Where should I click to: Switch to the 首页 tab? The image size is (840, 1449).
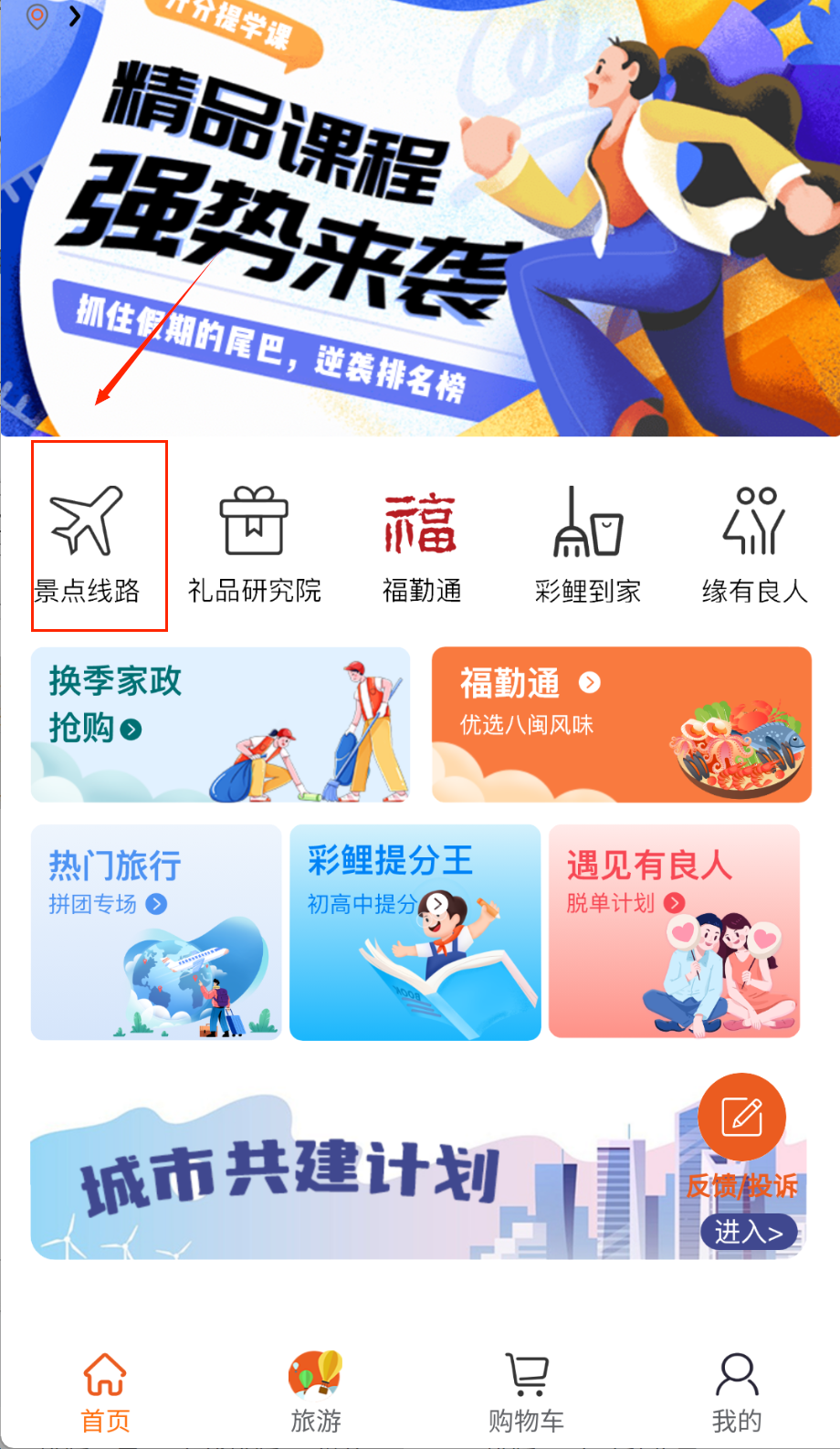pos(105,1392)
